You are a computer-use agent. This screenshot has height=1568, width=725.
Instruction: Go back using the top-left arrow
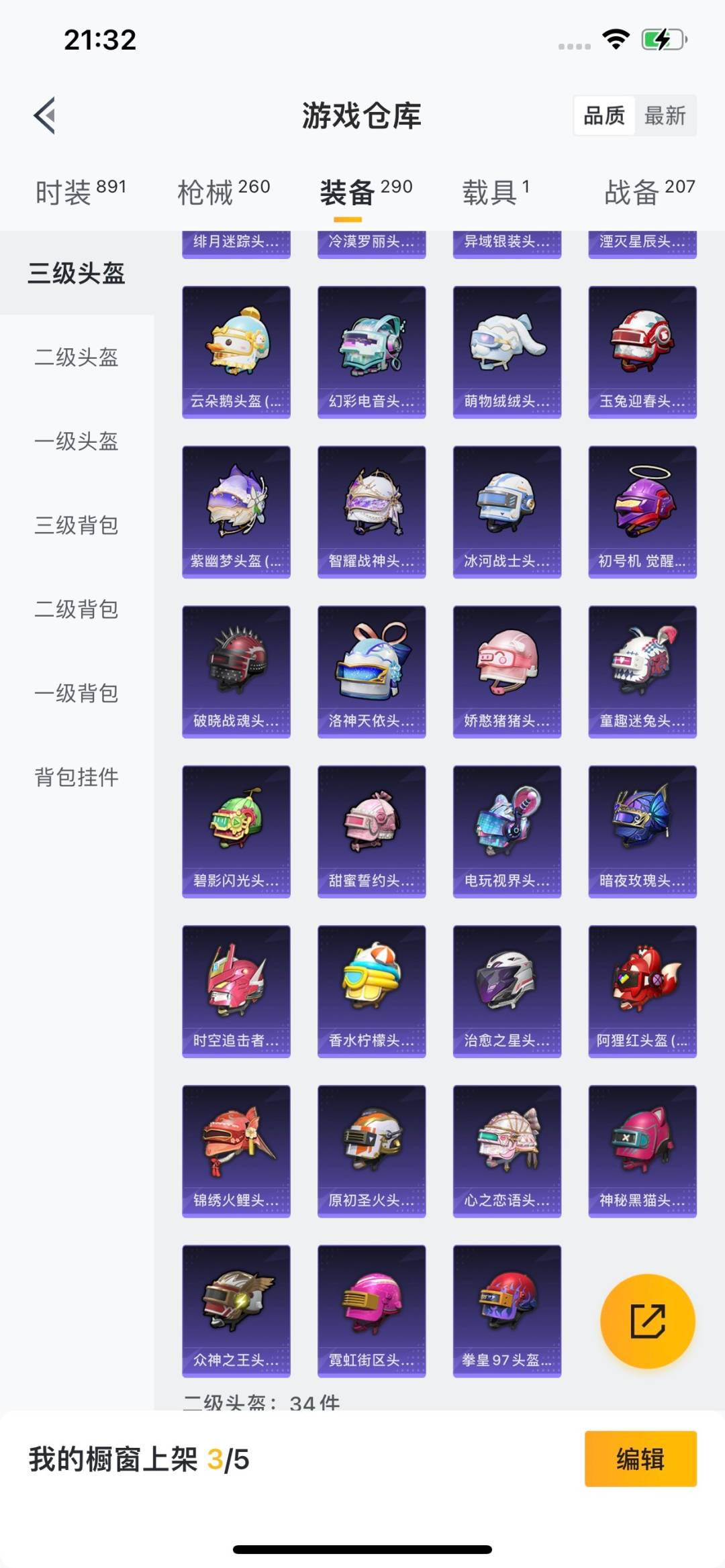pyautogui.click(x=44, y=115)
